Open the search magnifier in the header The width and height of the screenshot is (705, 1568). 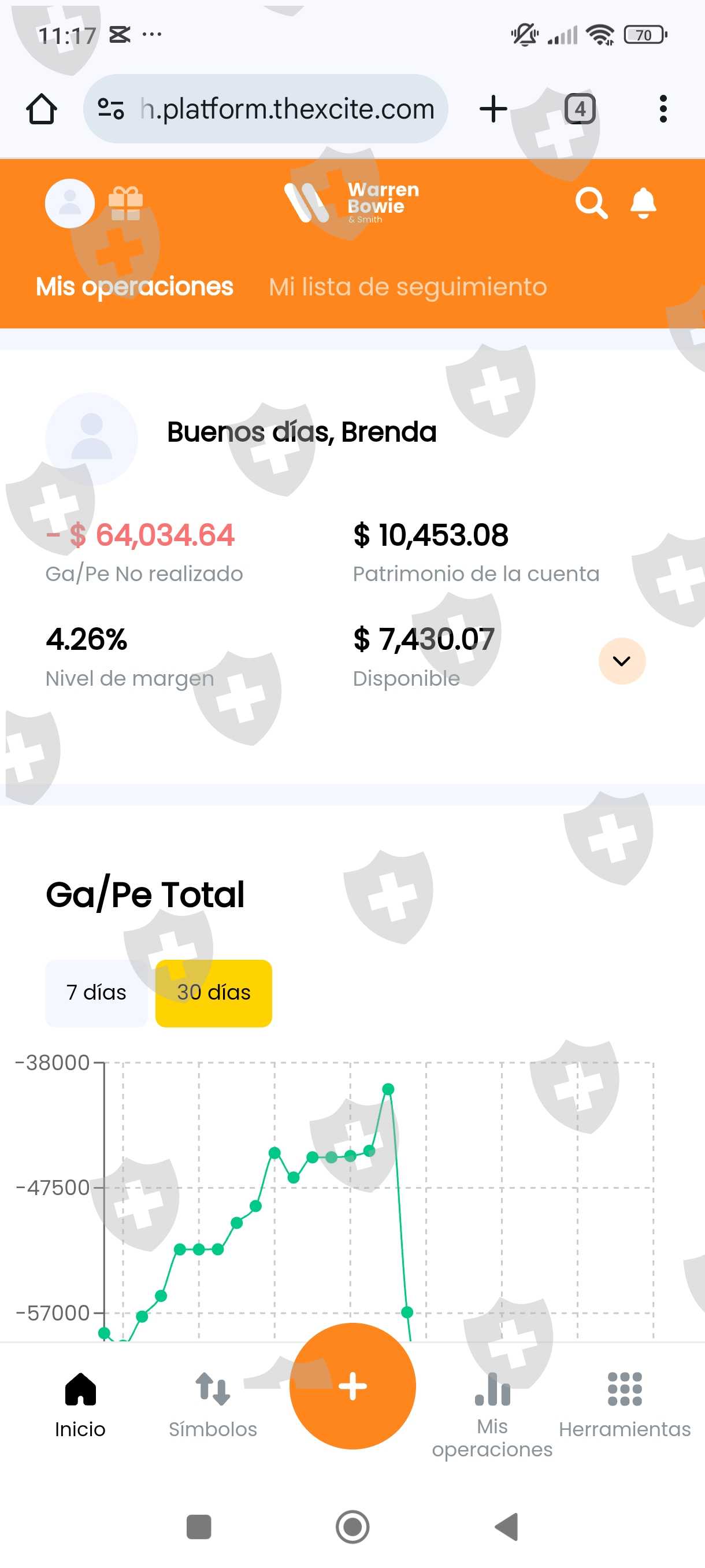[x=591, y=204]
